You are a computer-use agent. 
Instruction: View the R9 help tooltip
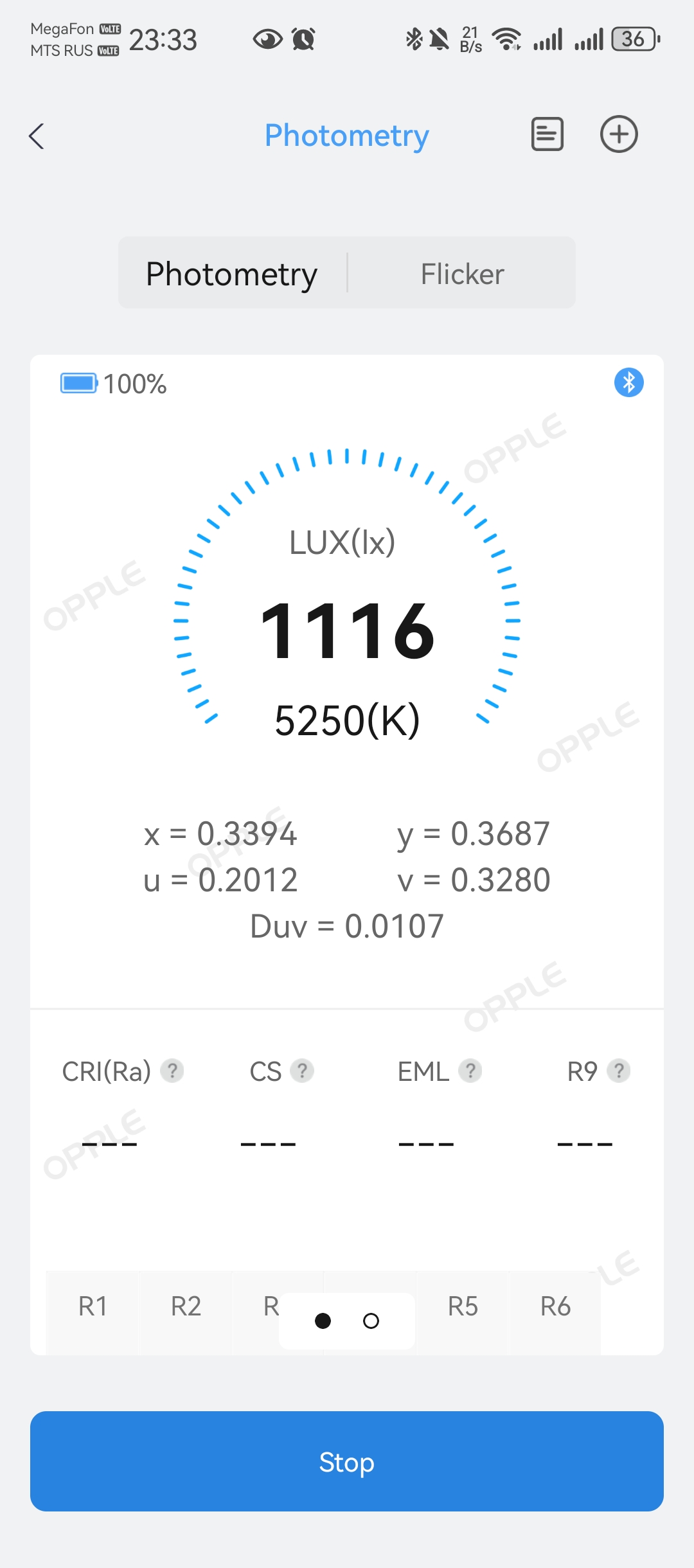tap(619, 1071)
